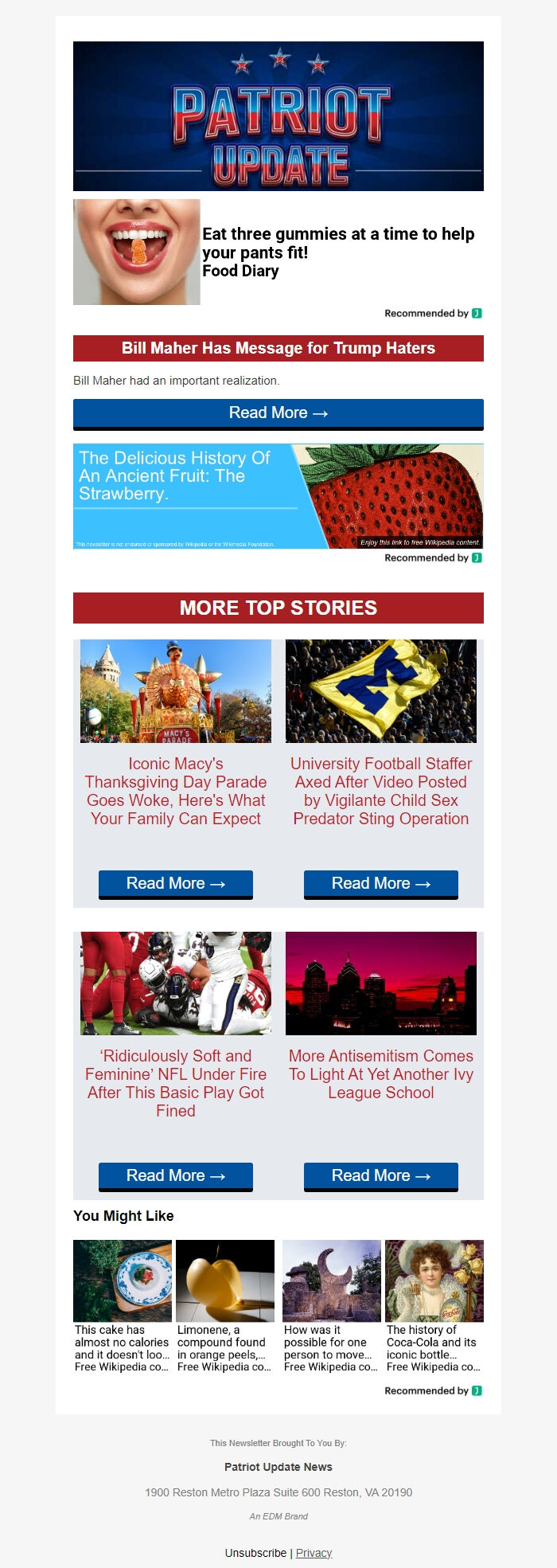Open the 'How was it possible' card
The image size is (557, 1568).
tap(332, 1306)
